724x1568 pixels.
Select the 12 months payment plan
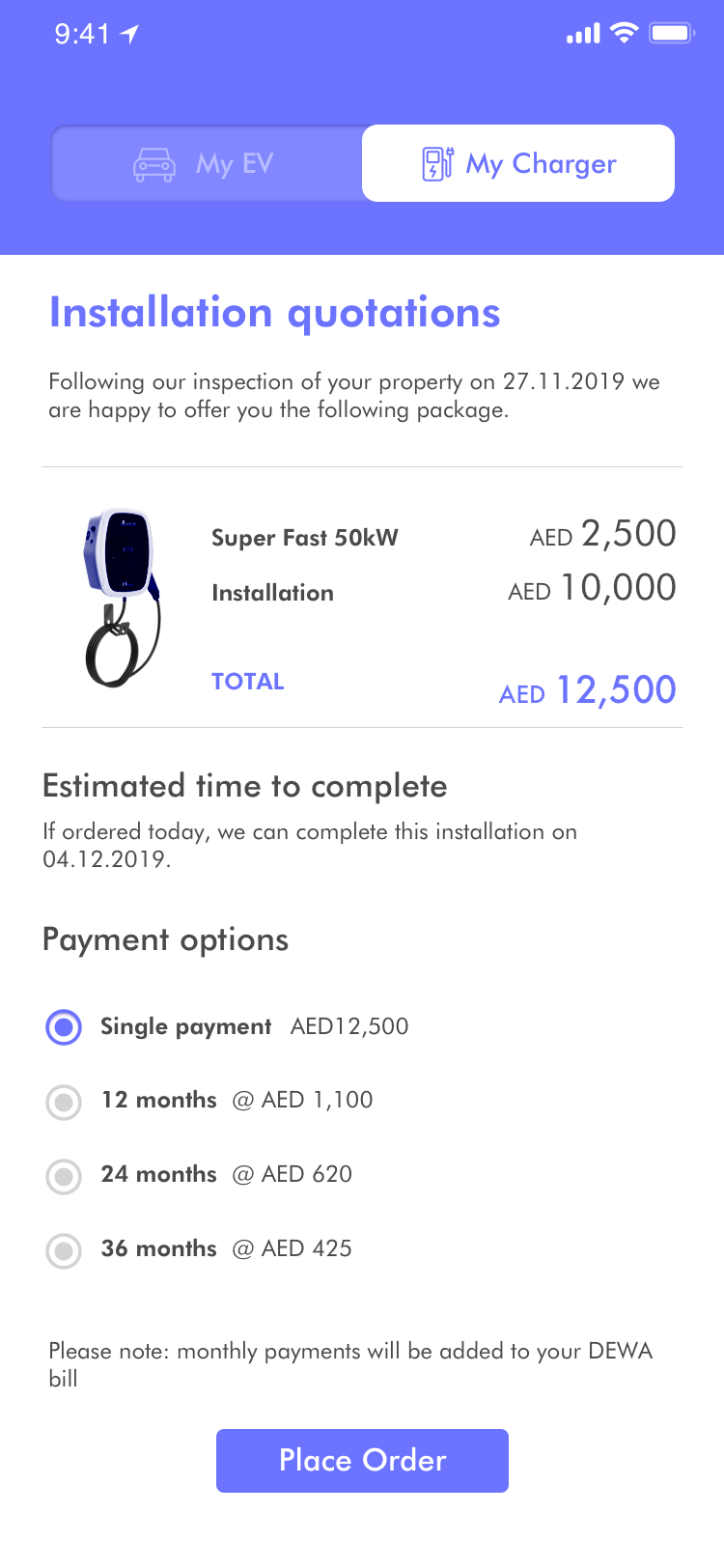[65, 1102]
